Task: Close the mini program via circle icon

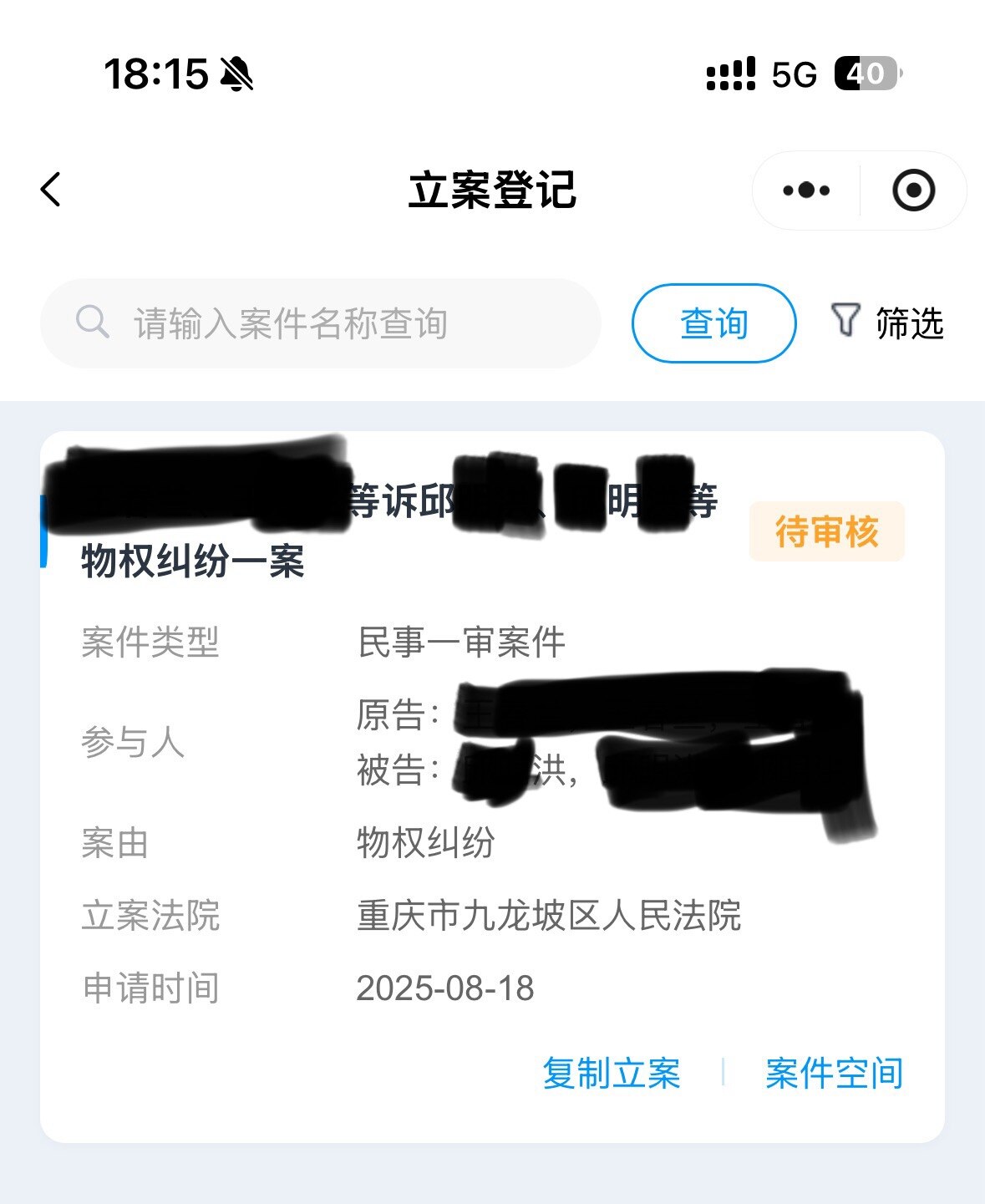Action: point(913,191)
